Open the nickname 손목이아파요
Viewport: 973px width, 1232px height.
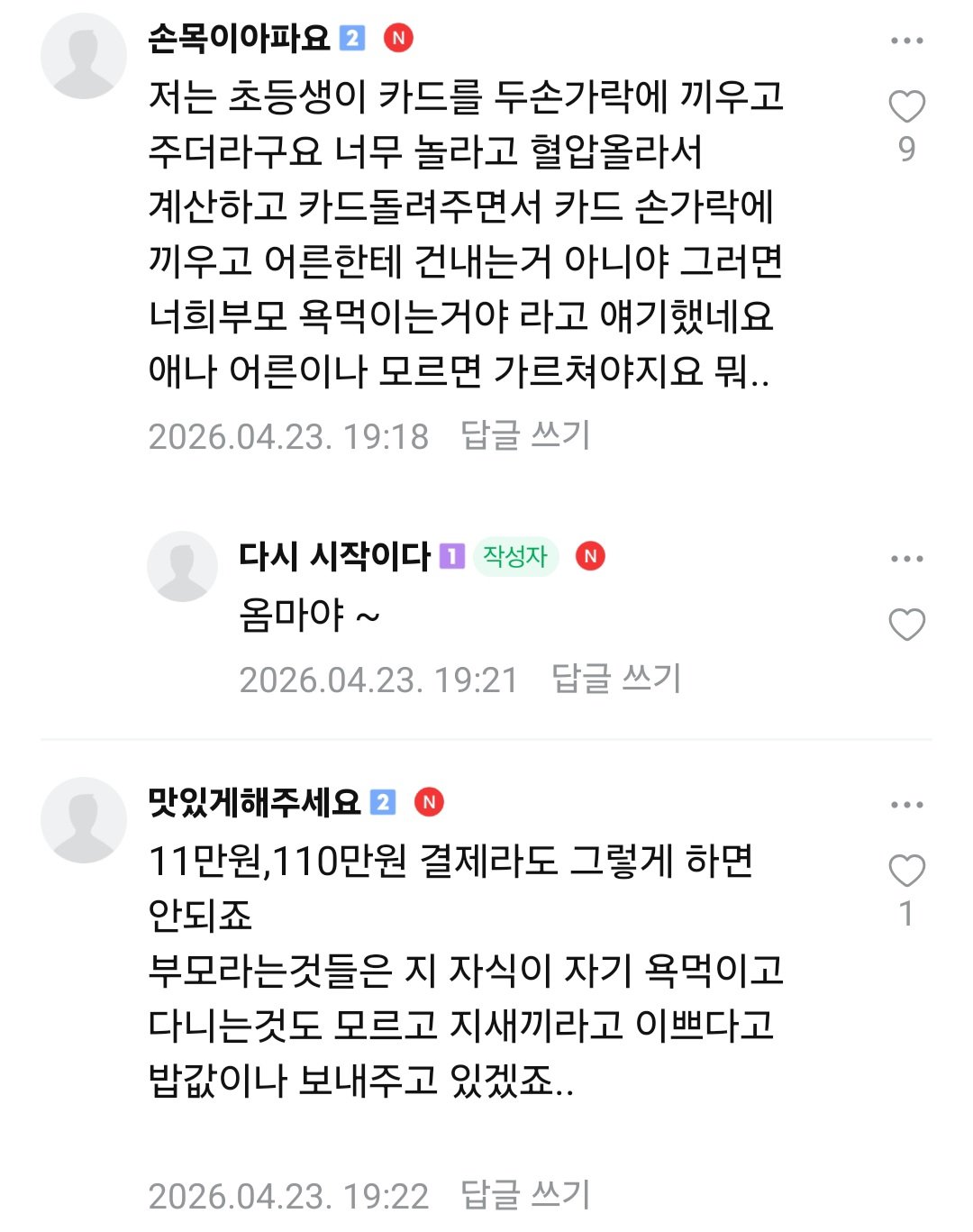coord(240,38)
